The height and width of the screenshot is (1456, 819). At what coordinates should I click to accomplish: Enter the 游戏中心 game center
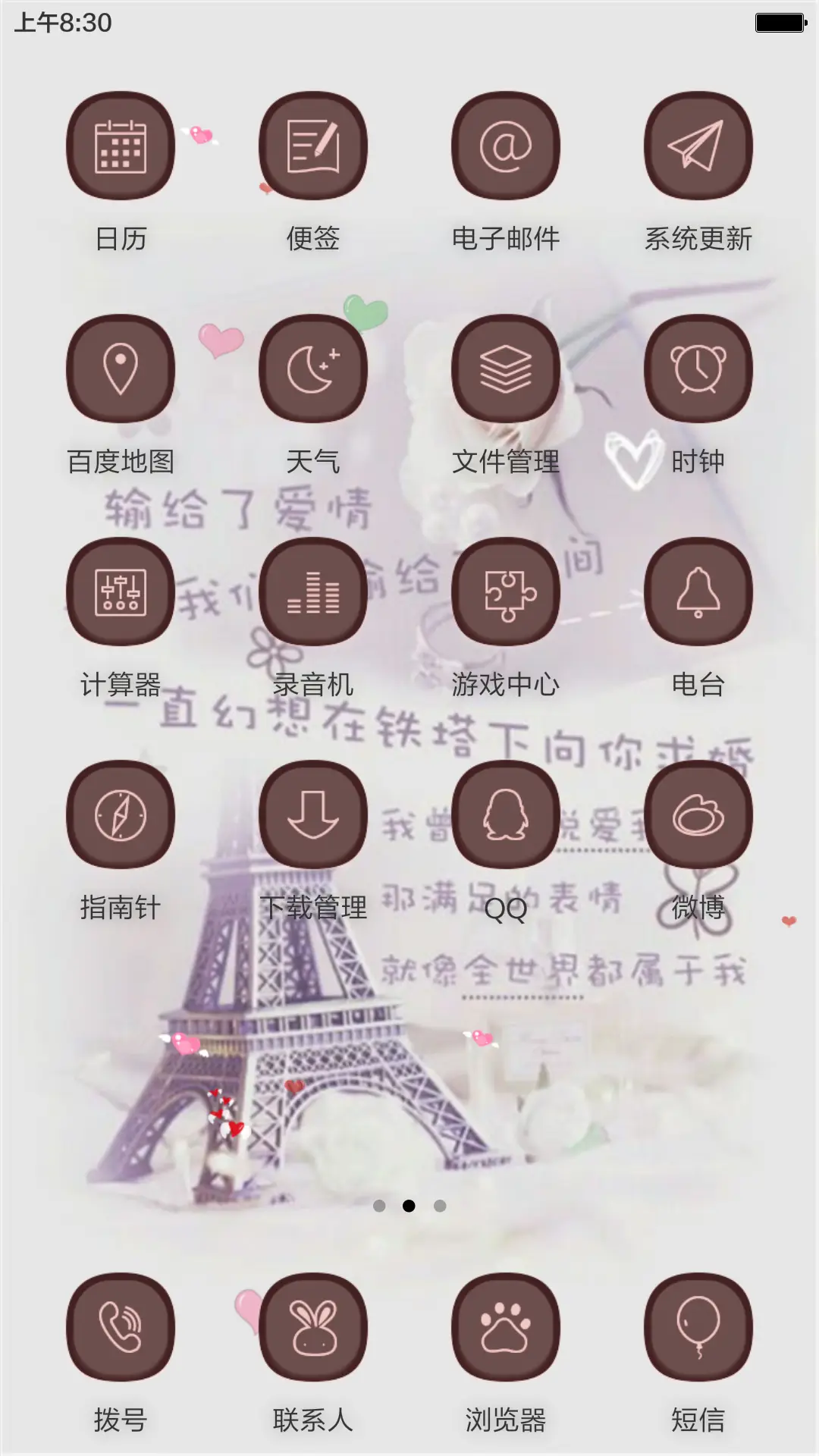[507, 594]
